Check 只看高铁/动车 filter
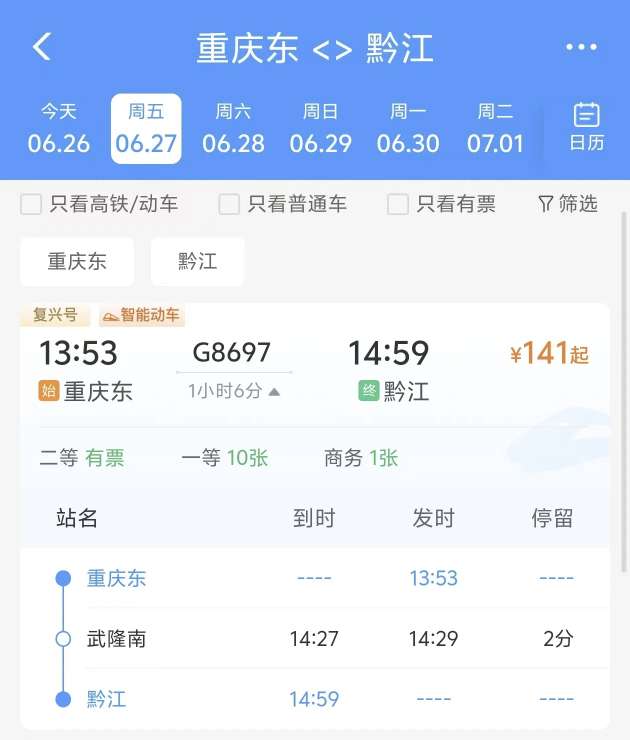 click(x=32, y=204)
